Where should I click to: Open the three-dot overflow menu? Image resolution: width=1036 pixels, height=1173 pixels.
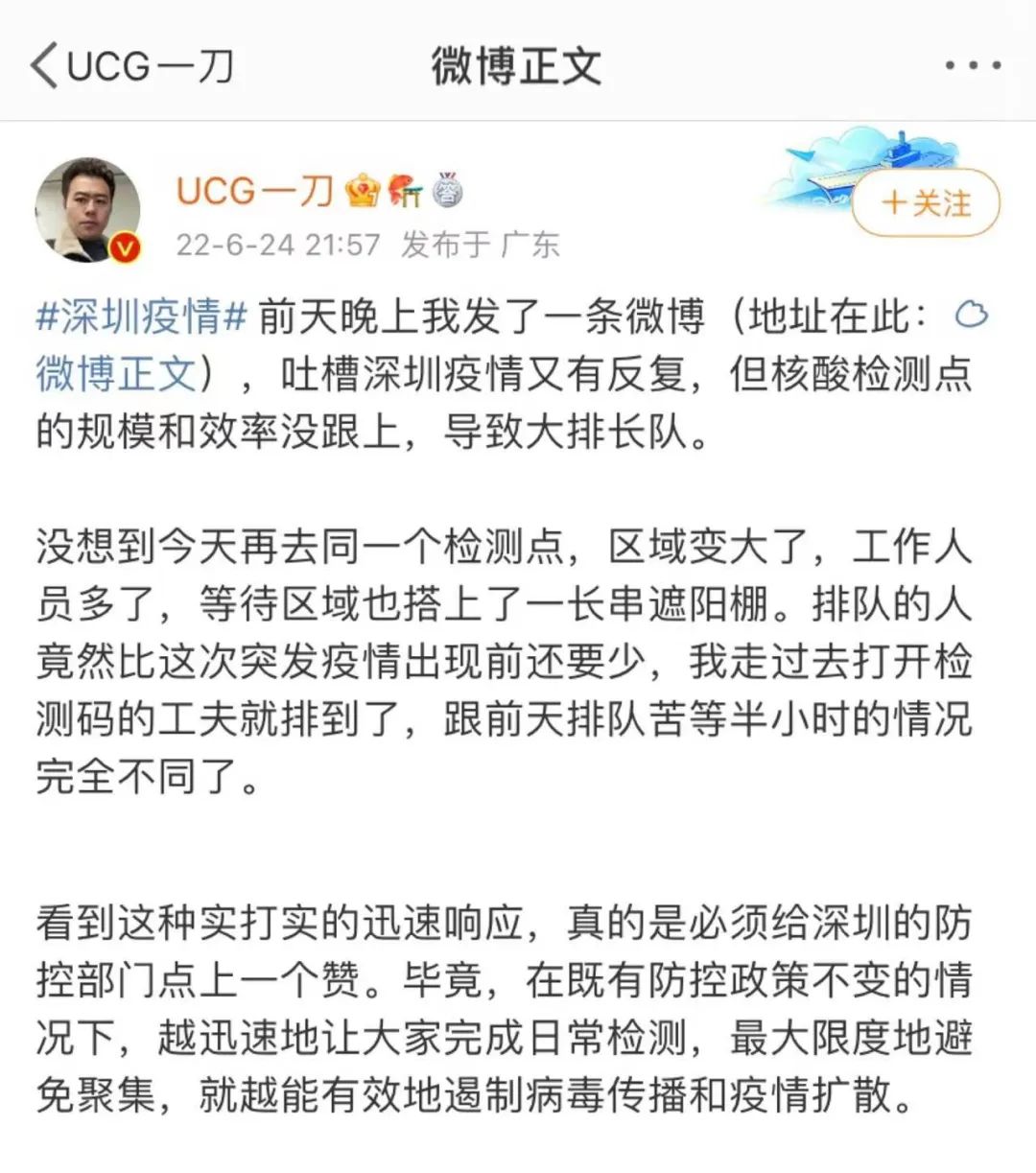(x=972, y=66)
